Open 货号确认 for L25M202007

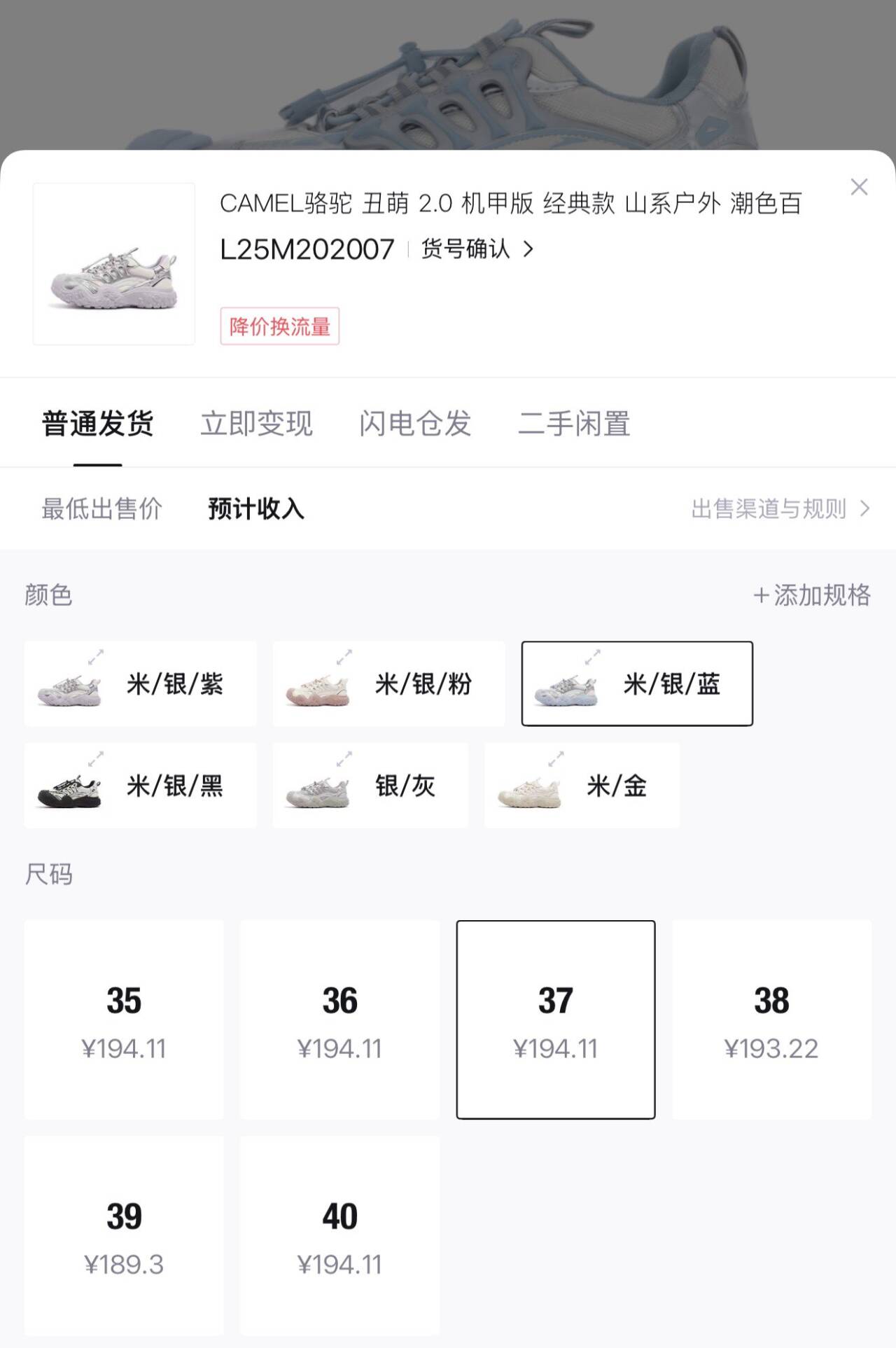[x=477, y=249]
